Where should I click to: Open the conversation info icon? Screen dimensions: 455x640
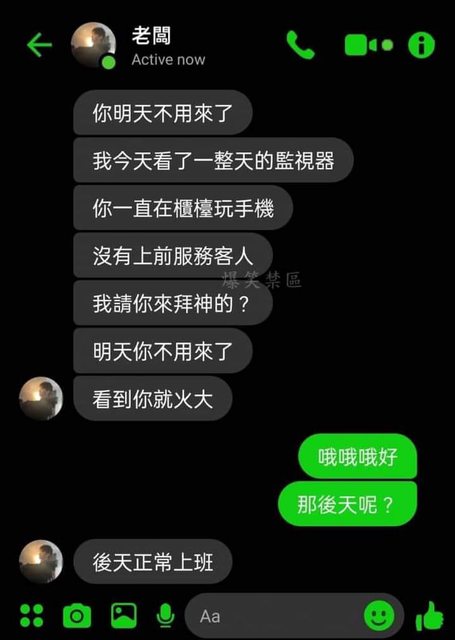(422, 45)
